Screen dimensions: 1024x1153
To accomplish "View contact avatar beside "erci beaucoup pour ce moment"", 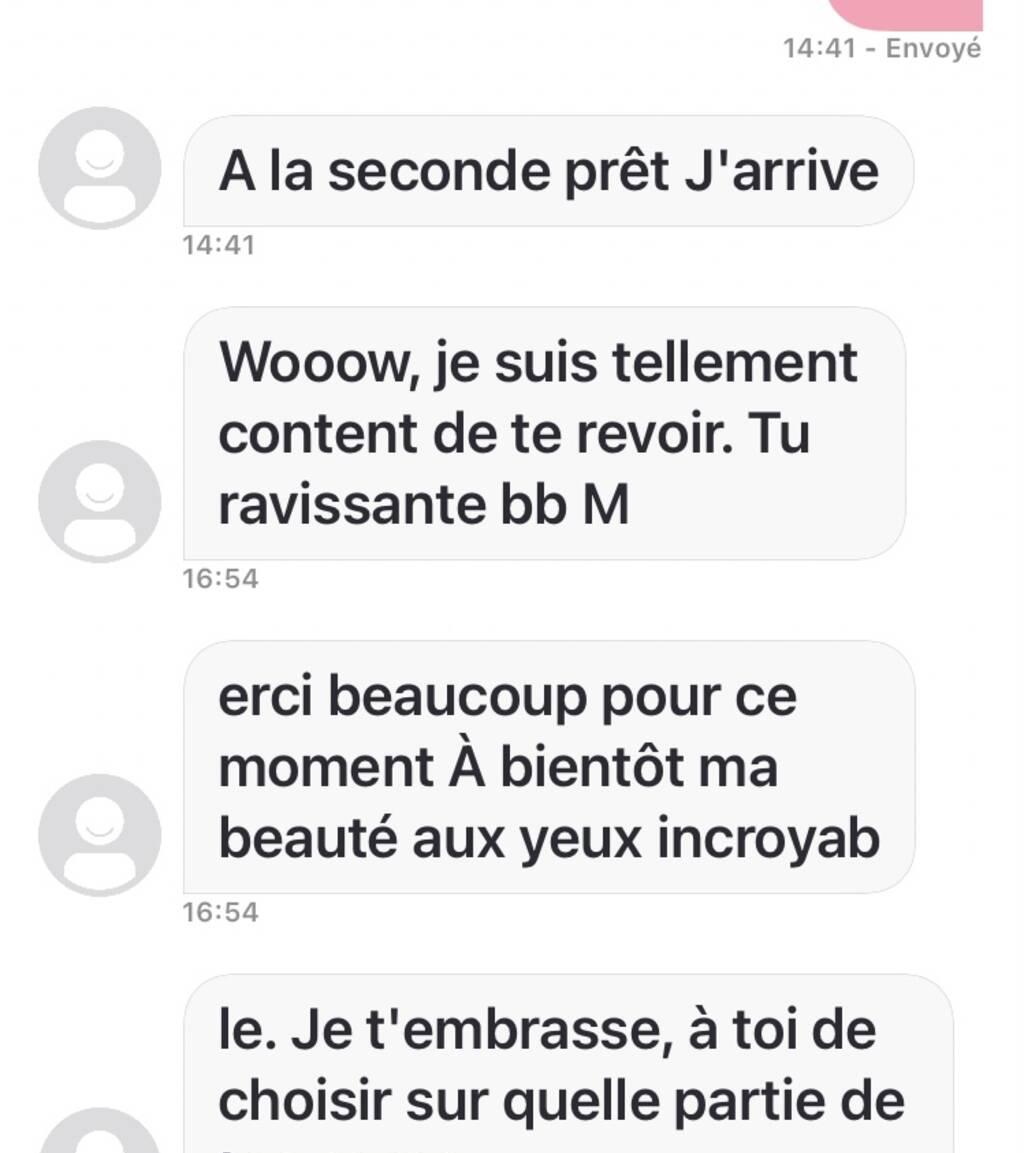I will click(99, 835).
